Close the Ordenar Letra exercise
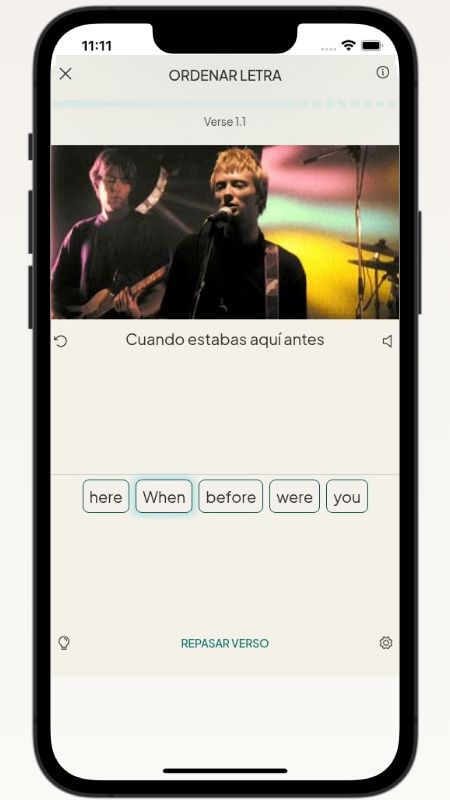 tap(65, 74)
